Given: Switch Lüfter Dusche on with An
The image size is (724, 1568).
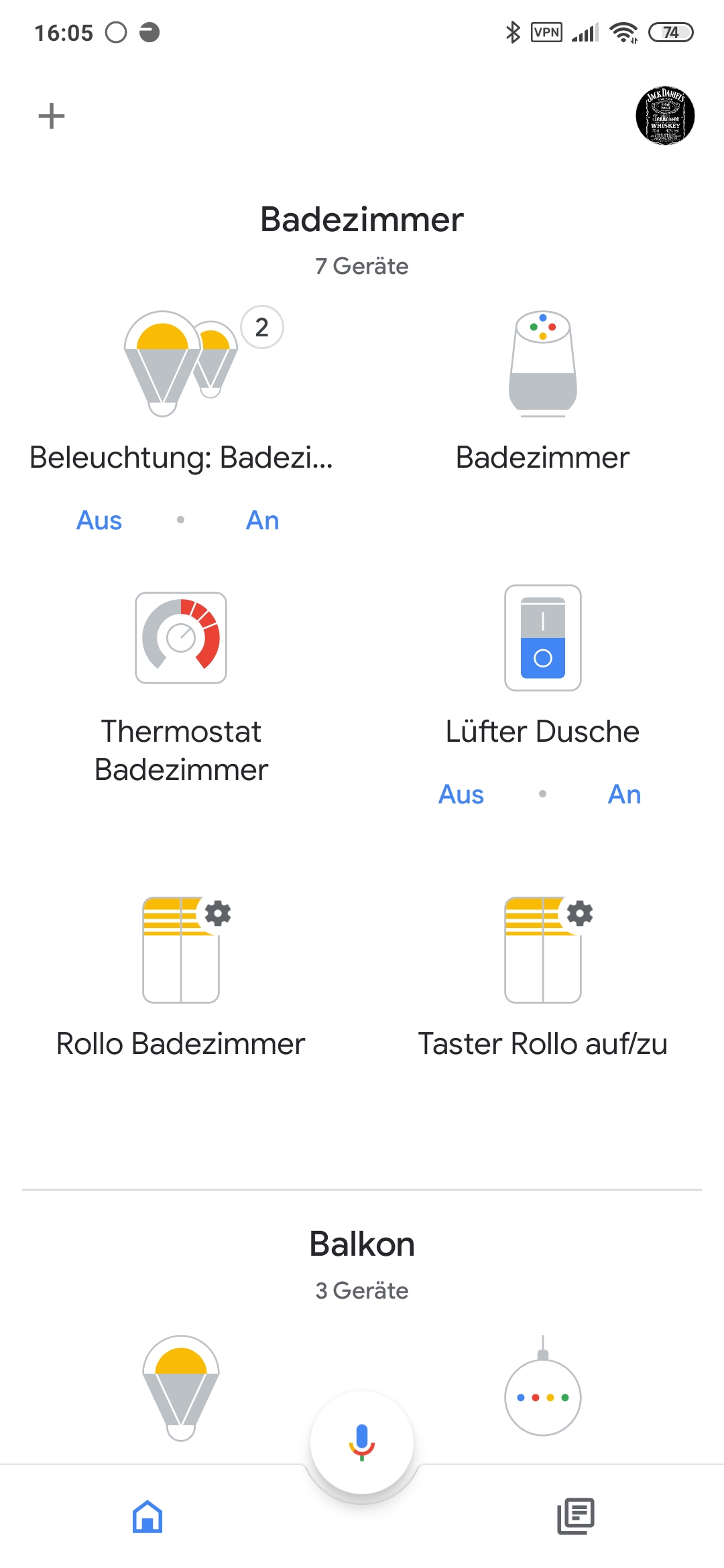Looking at the screenshot, I should pos(624,795).
